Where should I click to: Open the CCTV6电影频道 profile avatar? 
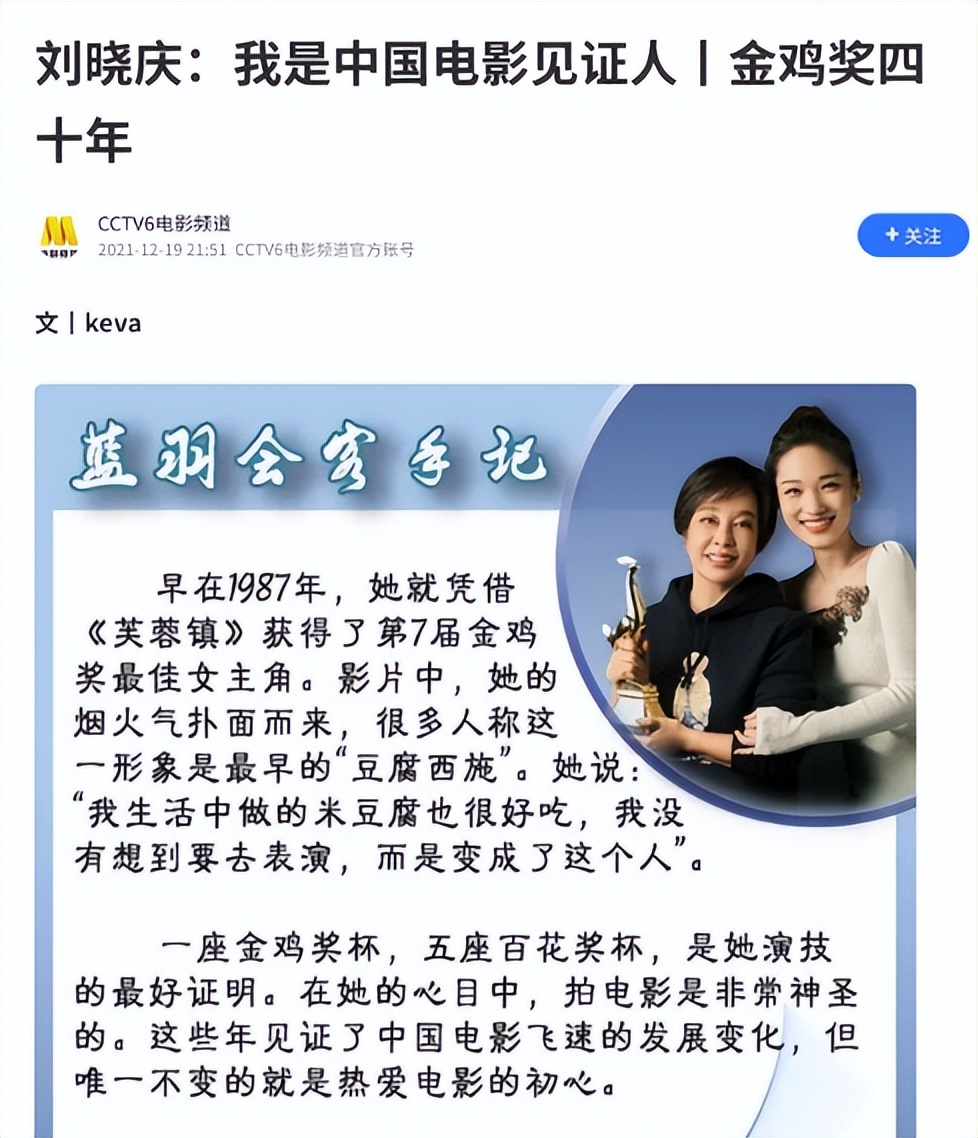pos(58,236)
